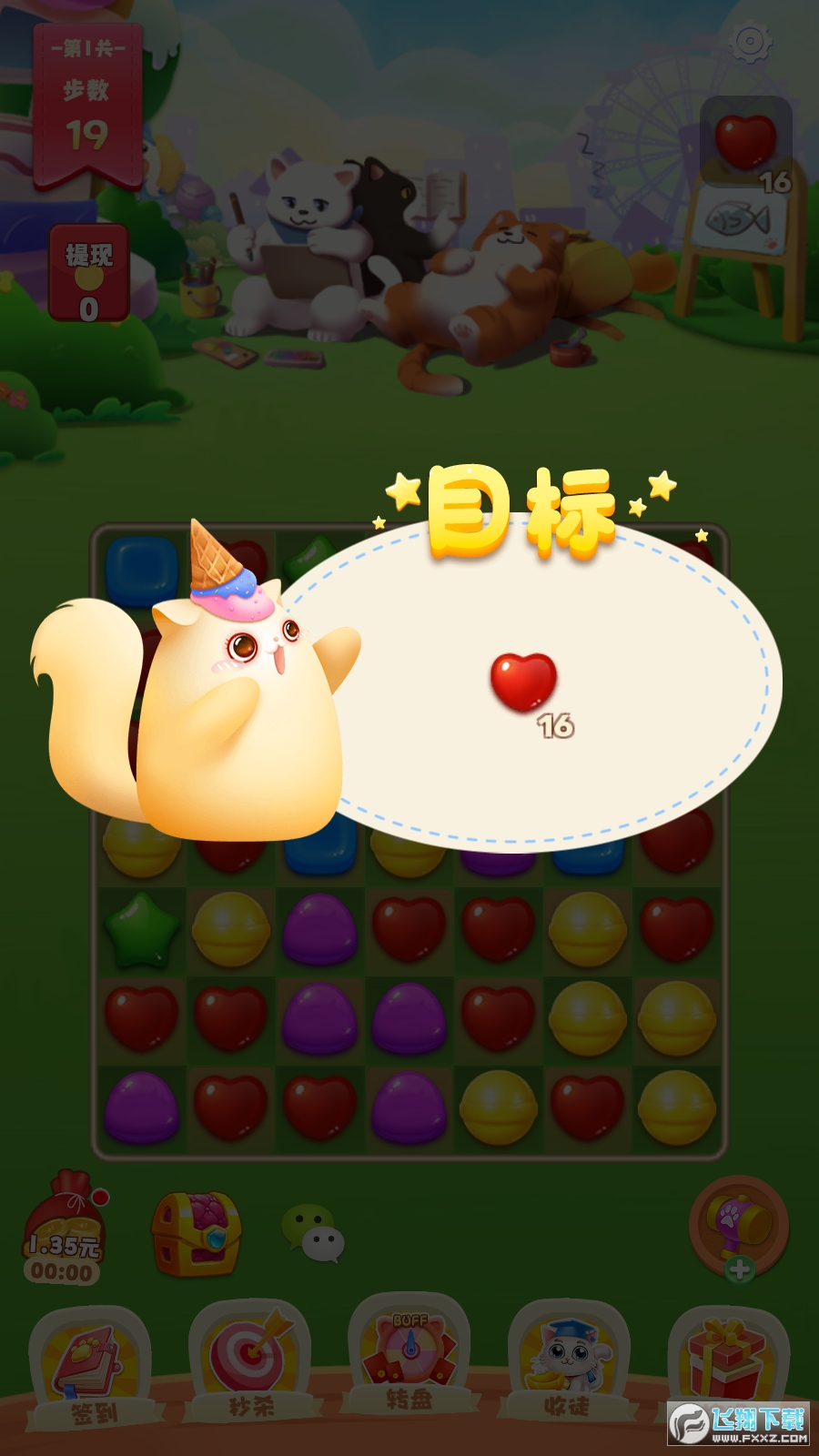The height and width of the screenshot is (1456, 819).
Task: Open the 收徒 recruit feature
Action: [x=569, y=1360]
